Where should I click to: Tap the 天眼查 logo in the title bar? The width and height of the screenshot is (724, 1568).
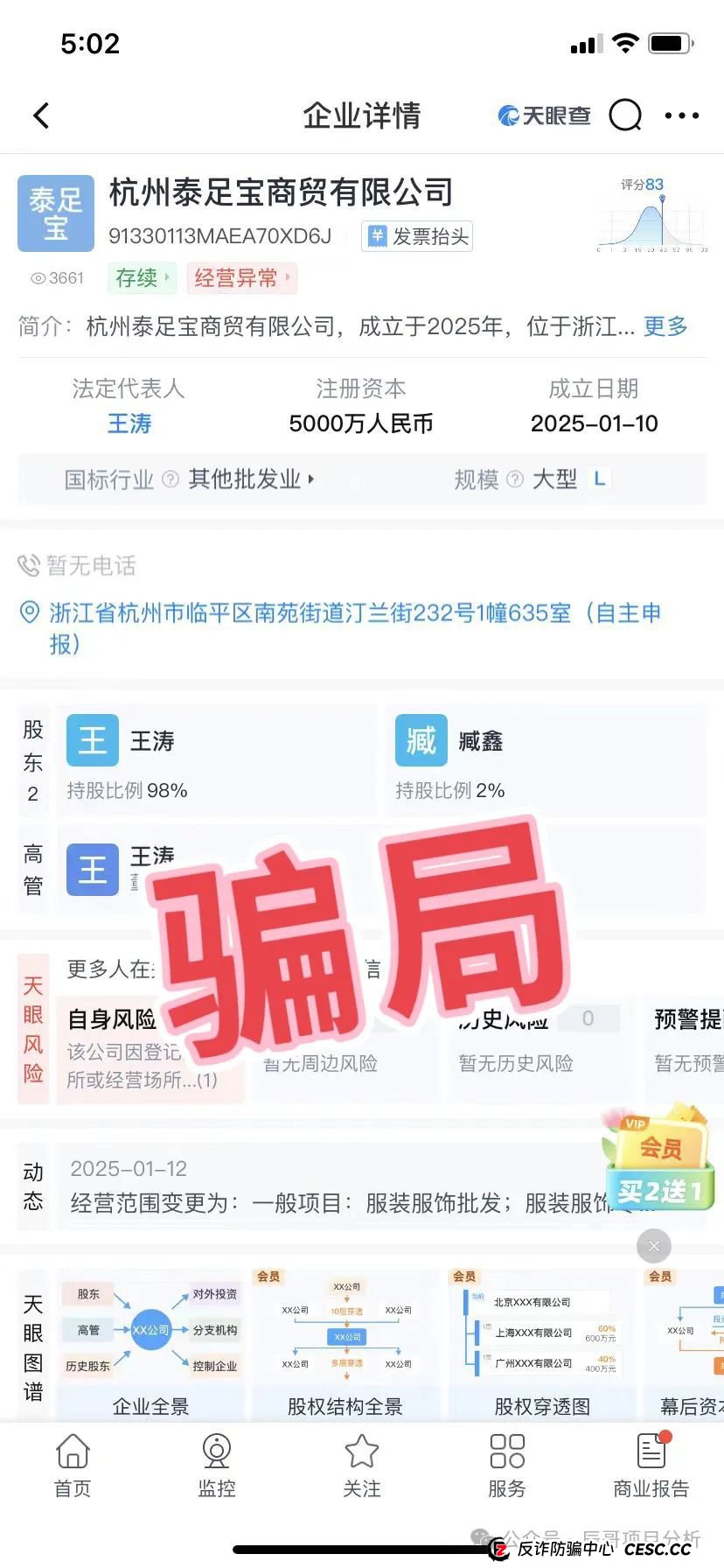tap(544, 115)
